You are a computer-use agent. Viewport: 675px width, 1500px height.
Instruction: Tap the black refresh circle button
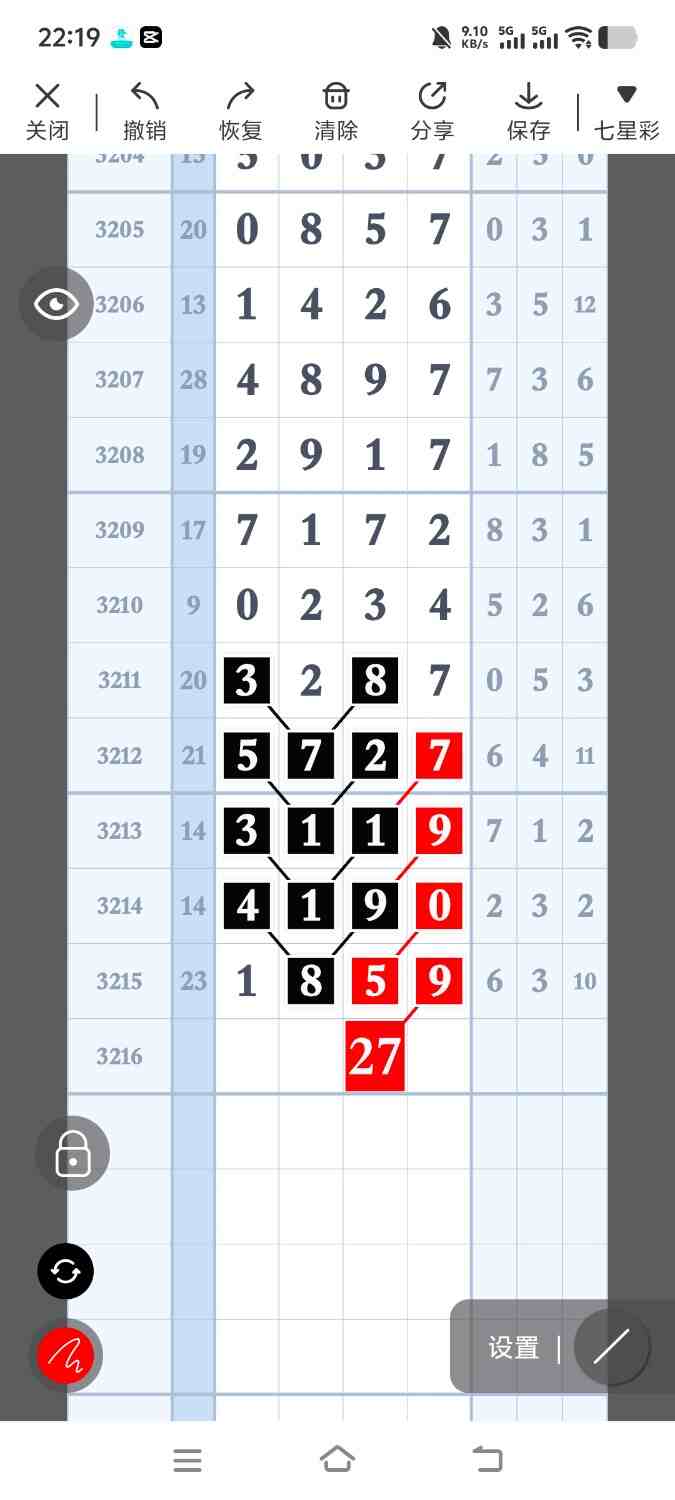pos(66,1271)
